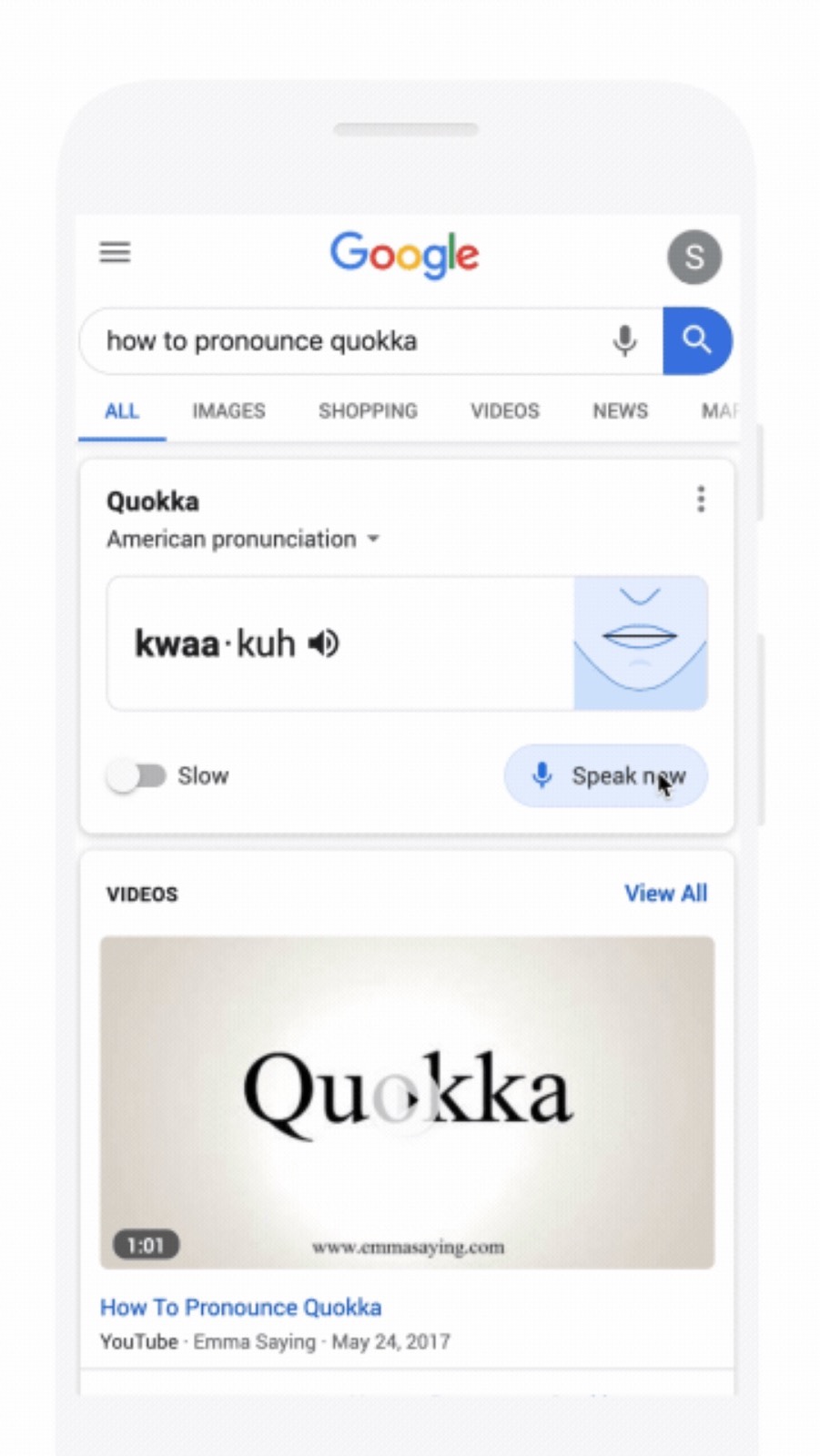Play the Quokka pronunciation video

coord(407,1101)
